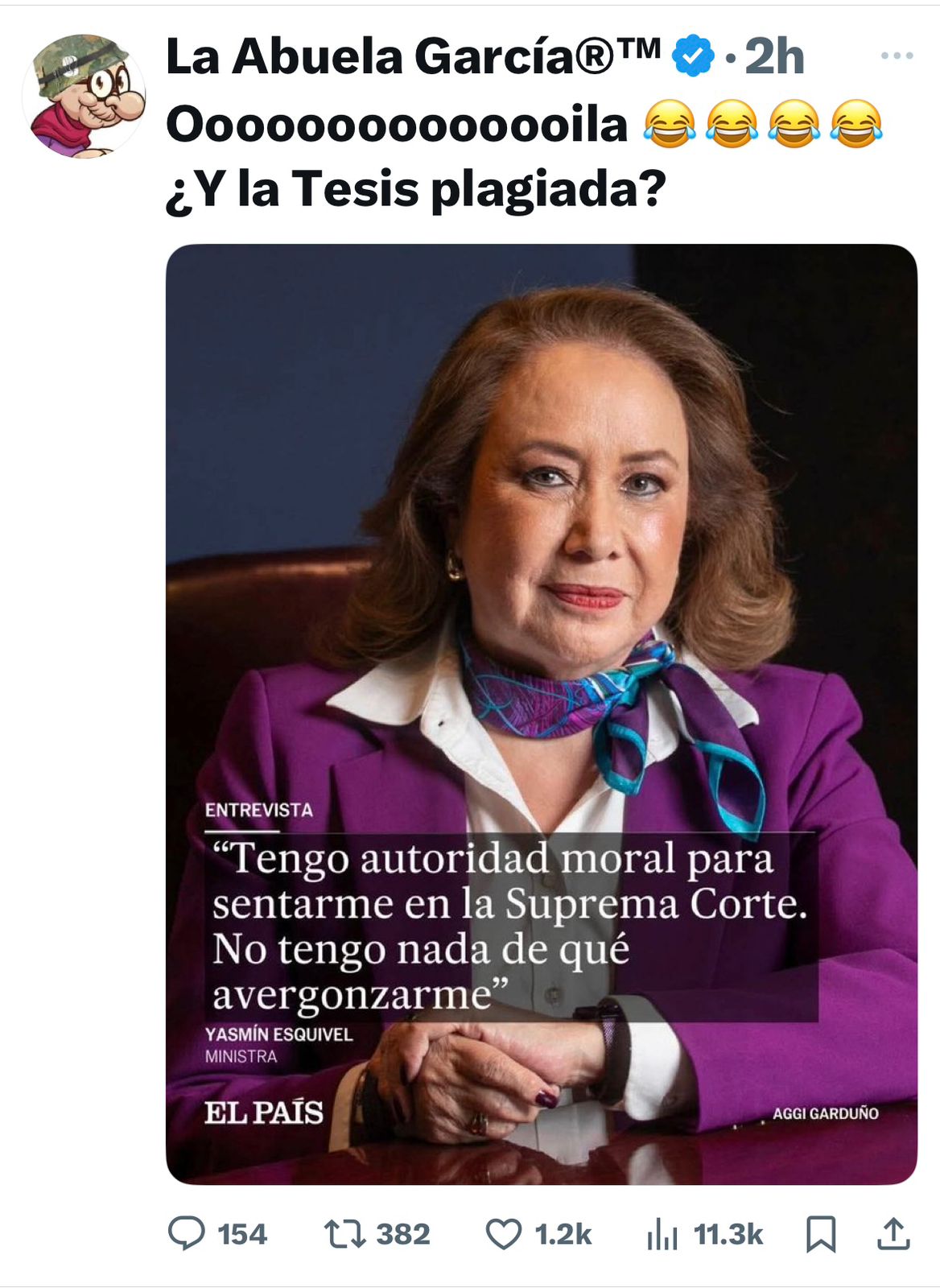
Task: Bookmark this tweet
Action: point(821,1233)
